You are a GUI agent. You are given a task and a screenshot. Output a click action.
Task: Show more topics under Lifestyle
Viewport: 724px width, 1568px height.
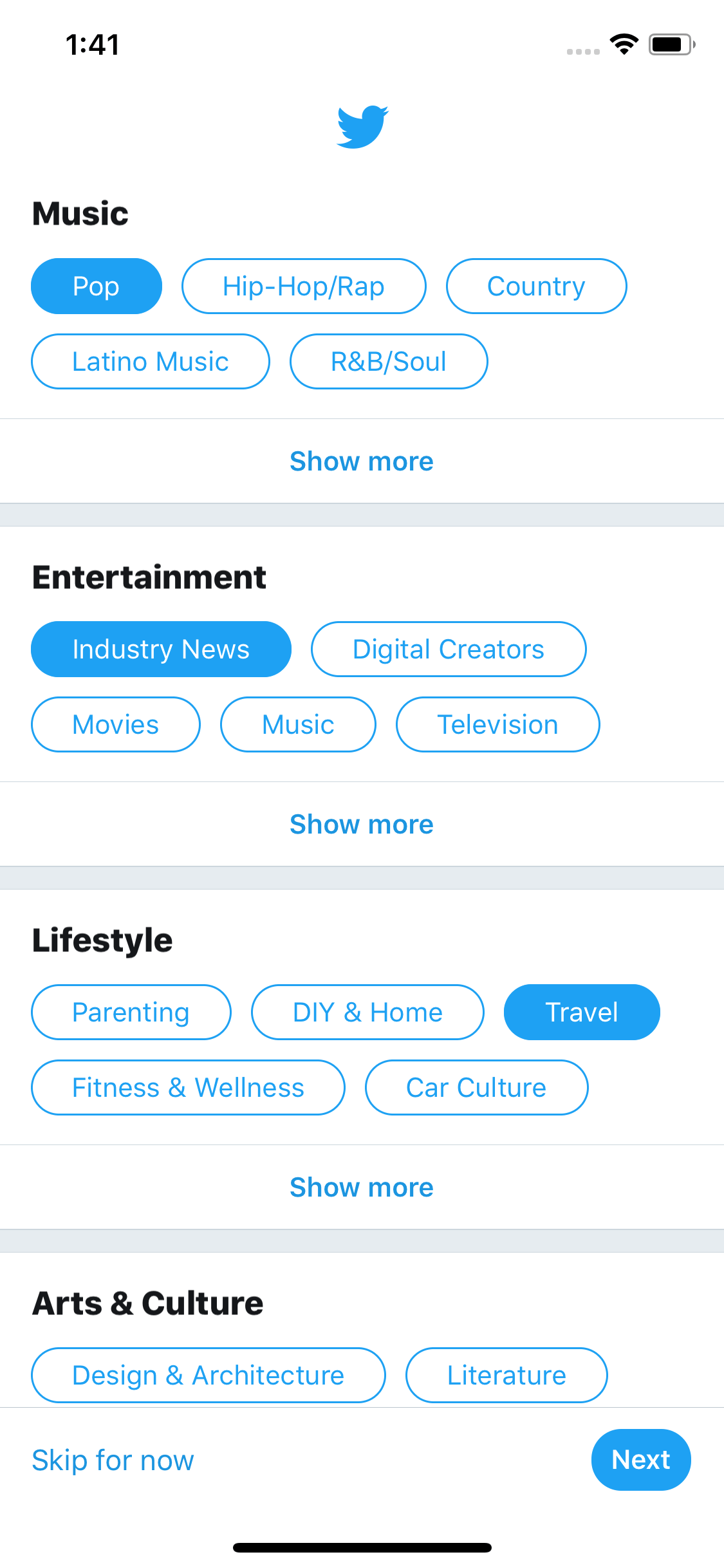[x=362, y=1187]
